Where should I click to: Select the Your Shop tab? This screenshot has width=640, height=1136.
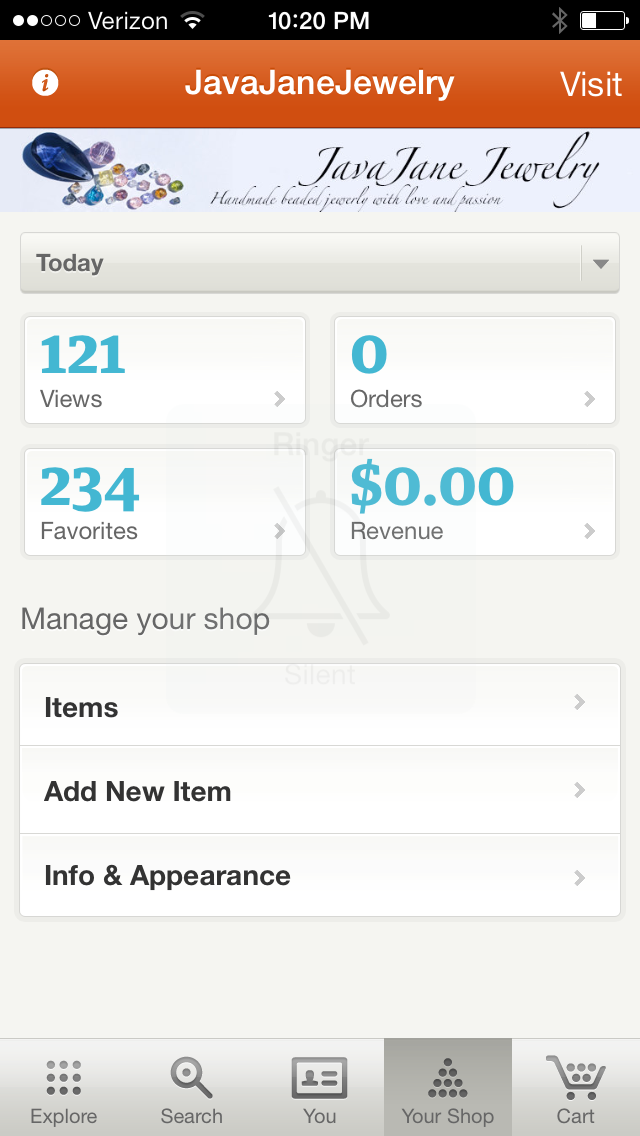click(x=448, y=1087)
